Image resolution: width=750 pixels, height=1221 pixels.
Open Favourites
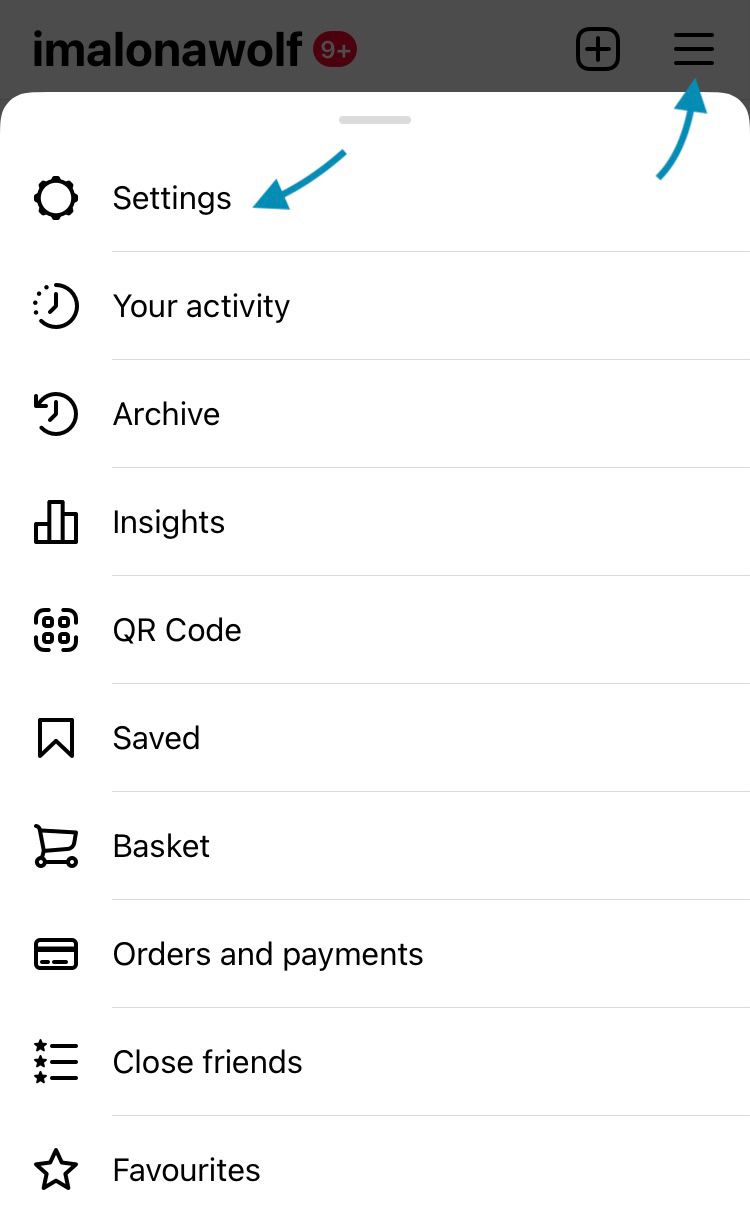tap(375, 1169)
